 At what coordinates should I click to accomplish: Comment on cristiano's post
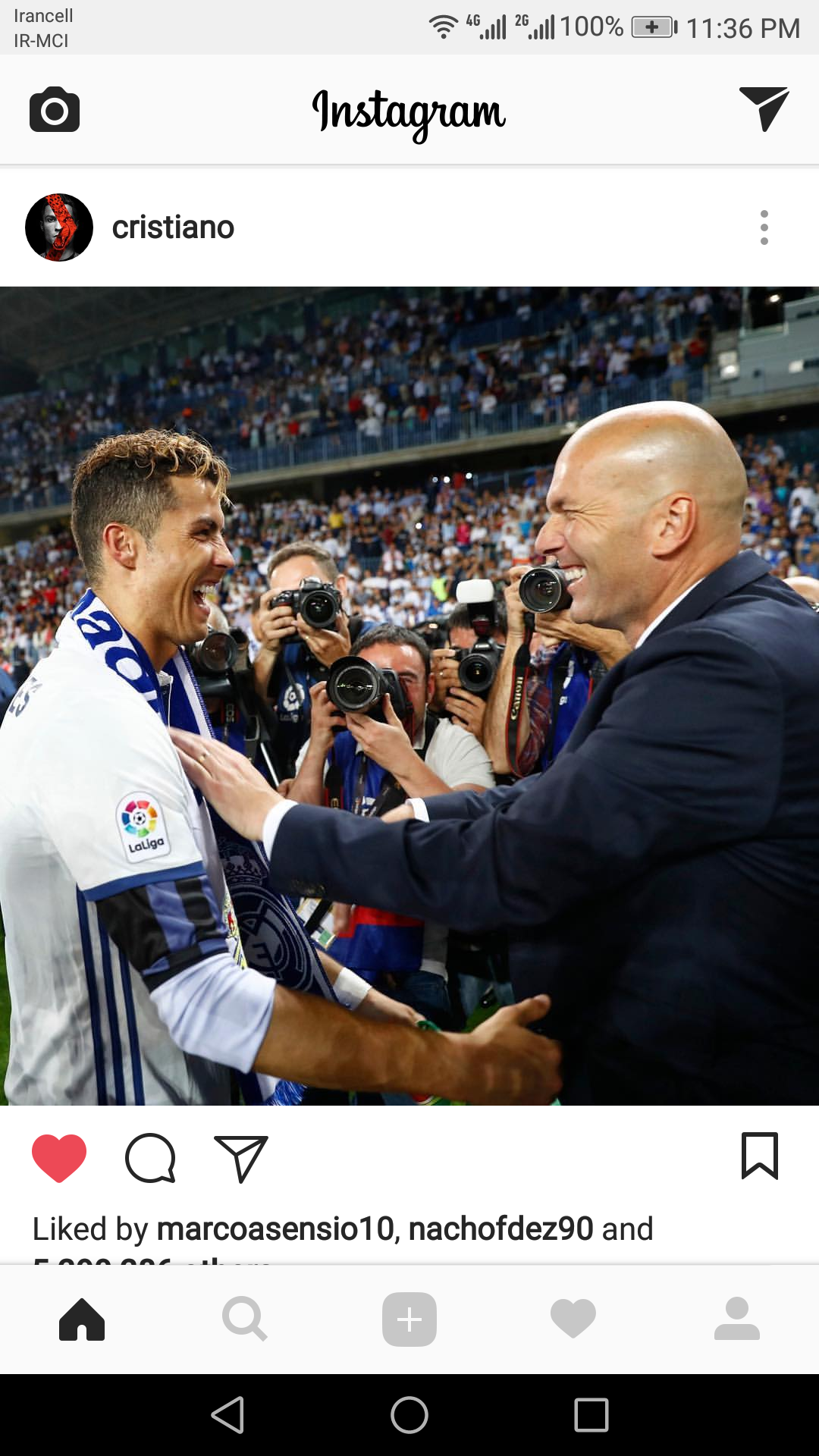[x=150, y=1158]
